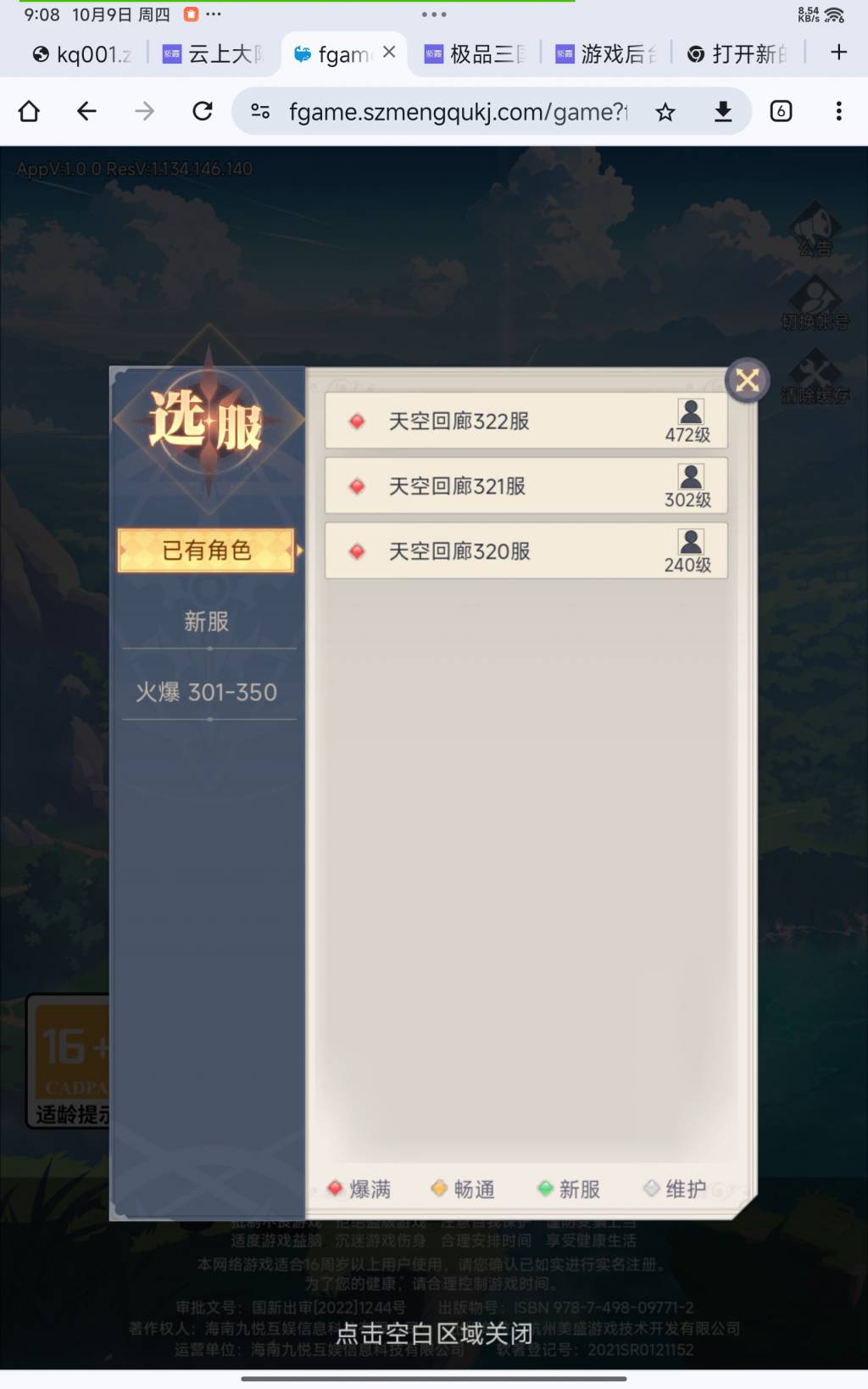
Task: Close the current fgame tab
Action: coord(389,53)
